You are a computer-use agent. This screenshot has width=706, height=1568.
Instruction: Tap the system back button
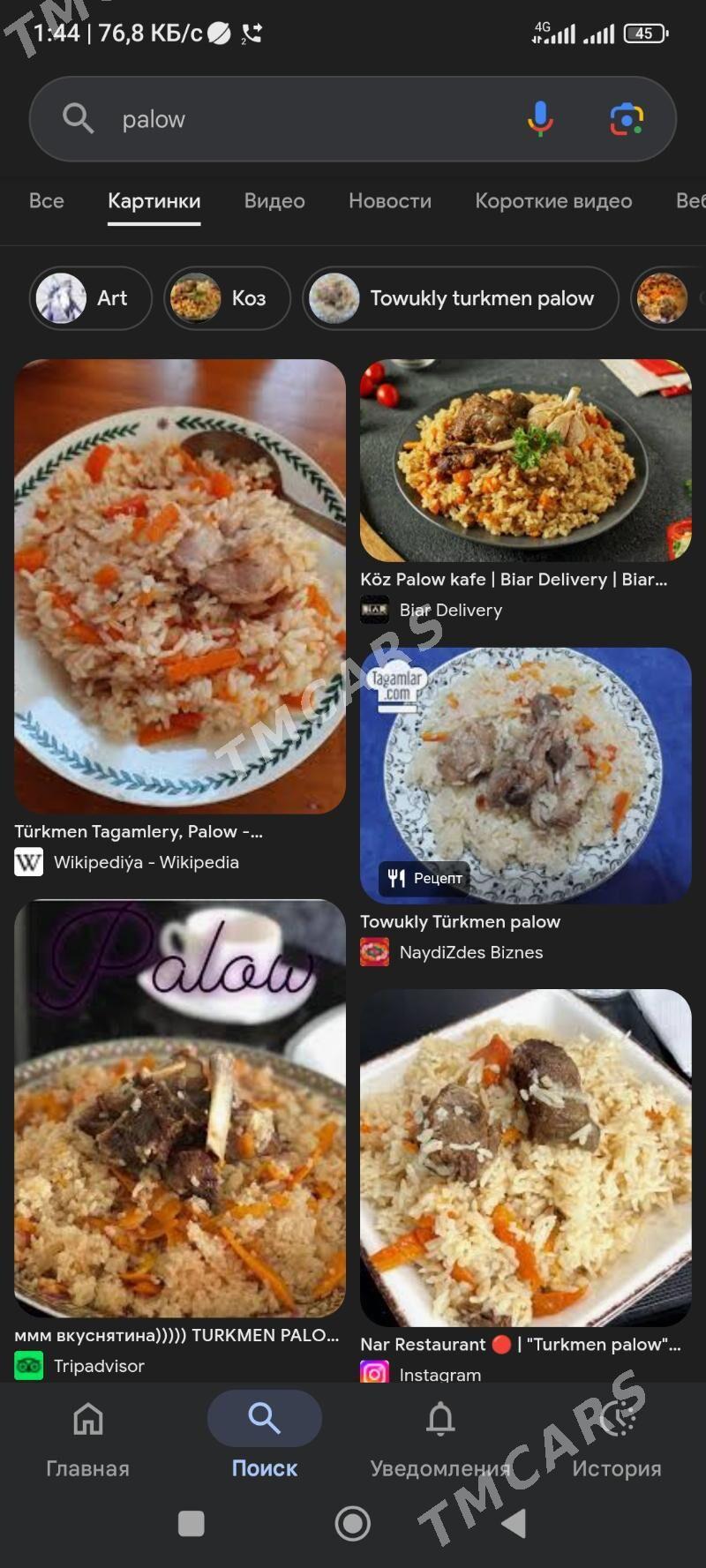point(514,1523)
